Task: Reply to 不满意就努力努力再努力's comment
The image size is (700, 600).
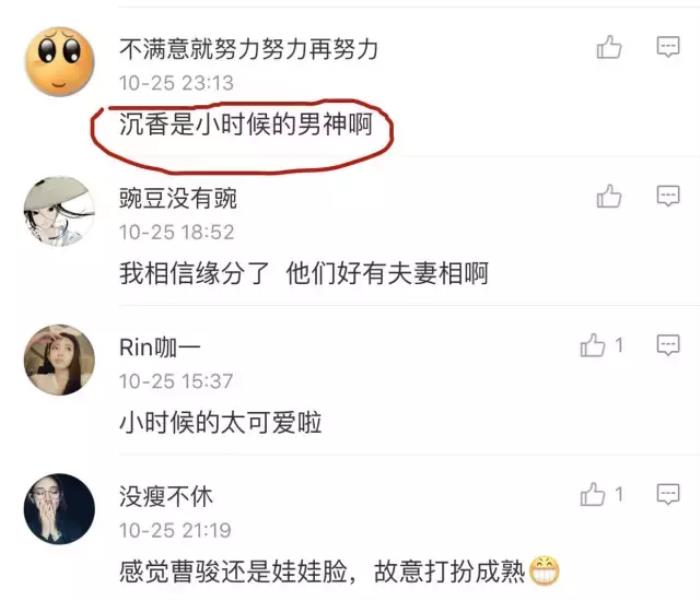Action: (x=668, y=46)
